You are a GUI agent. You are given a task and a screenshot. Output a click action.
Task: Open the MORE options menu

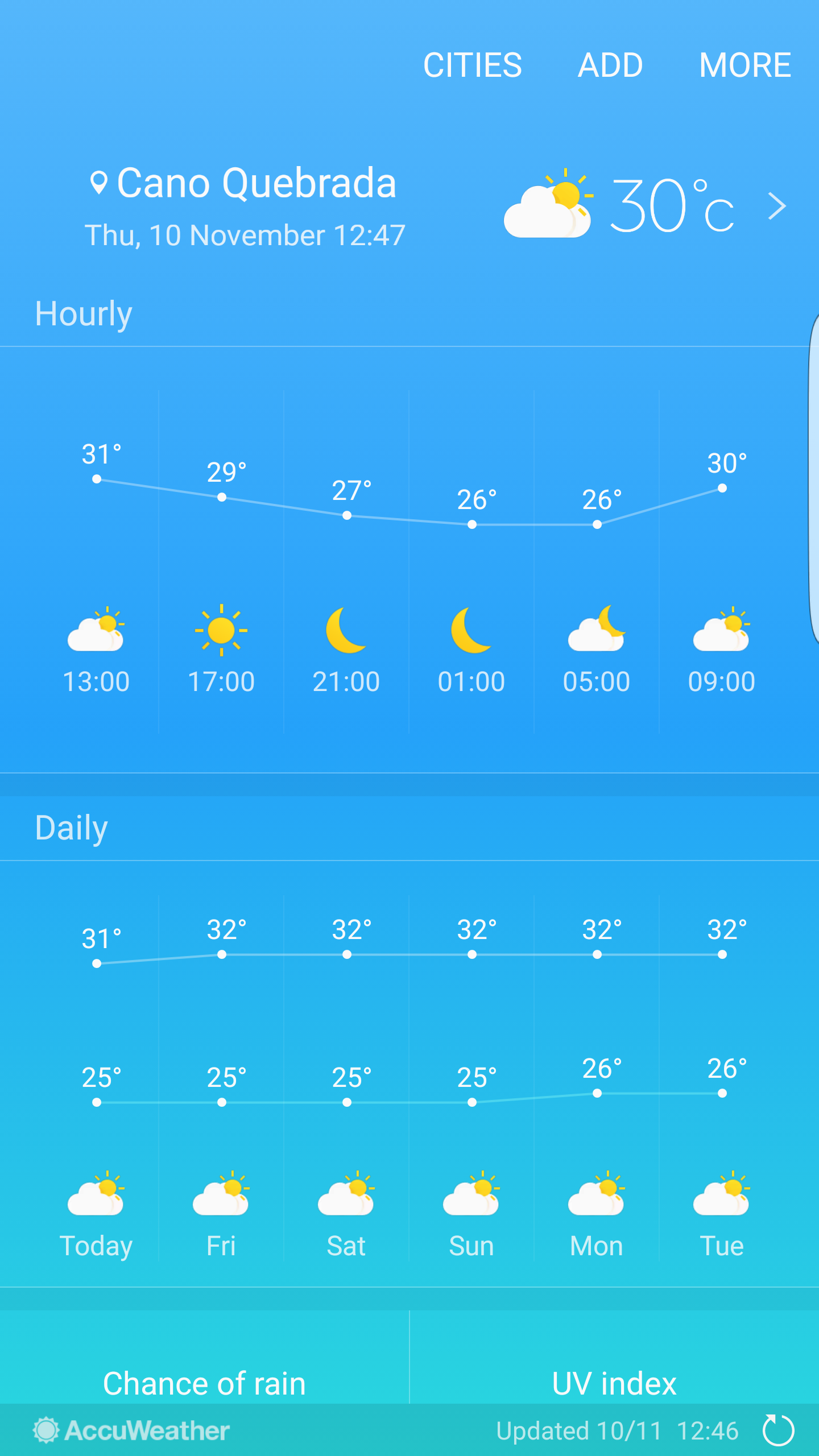744,65
